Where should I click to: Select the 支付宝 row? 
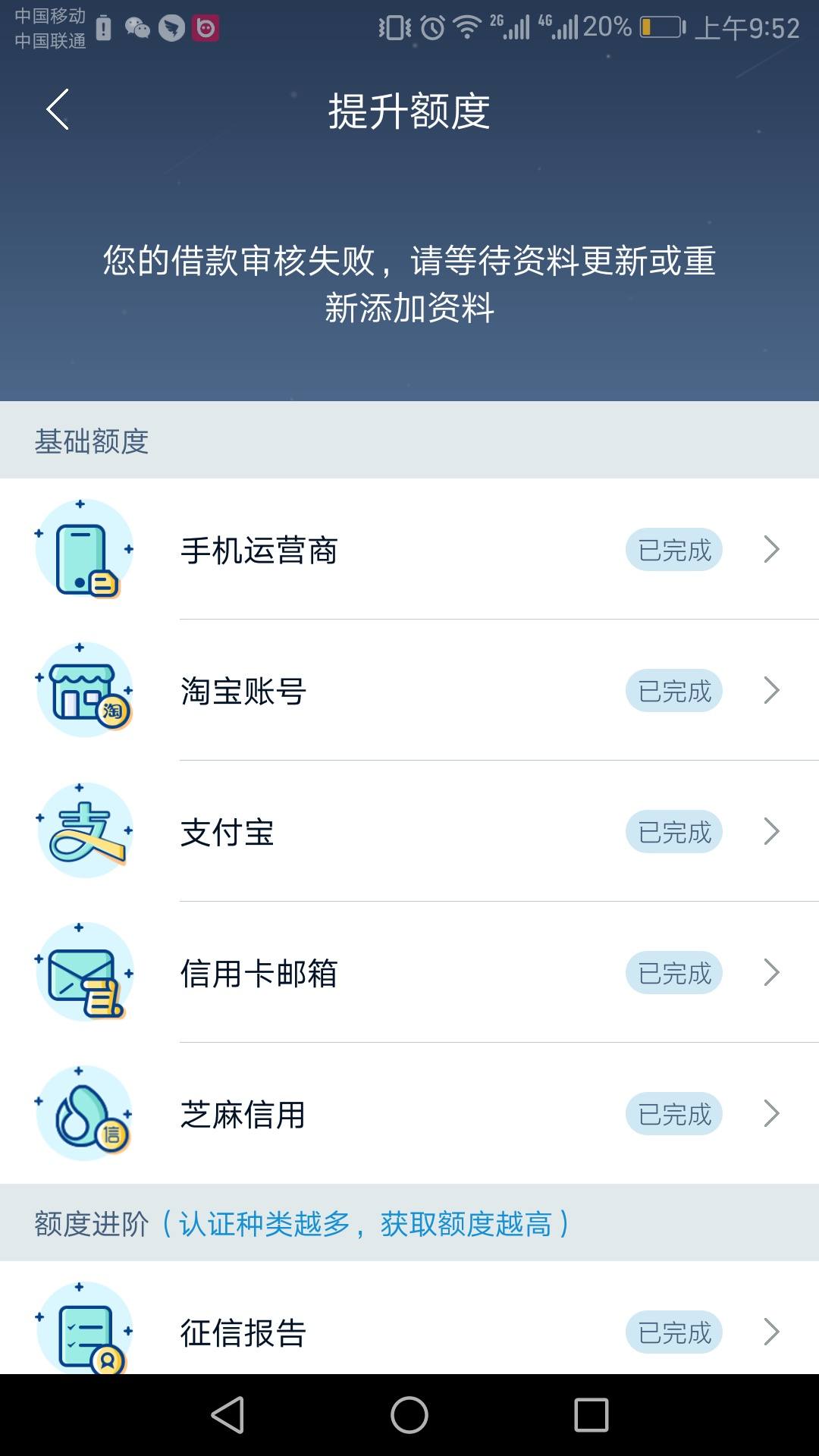coord(409,831)
